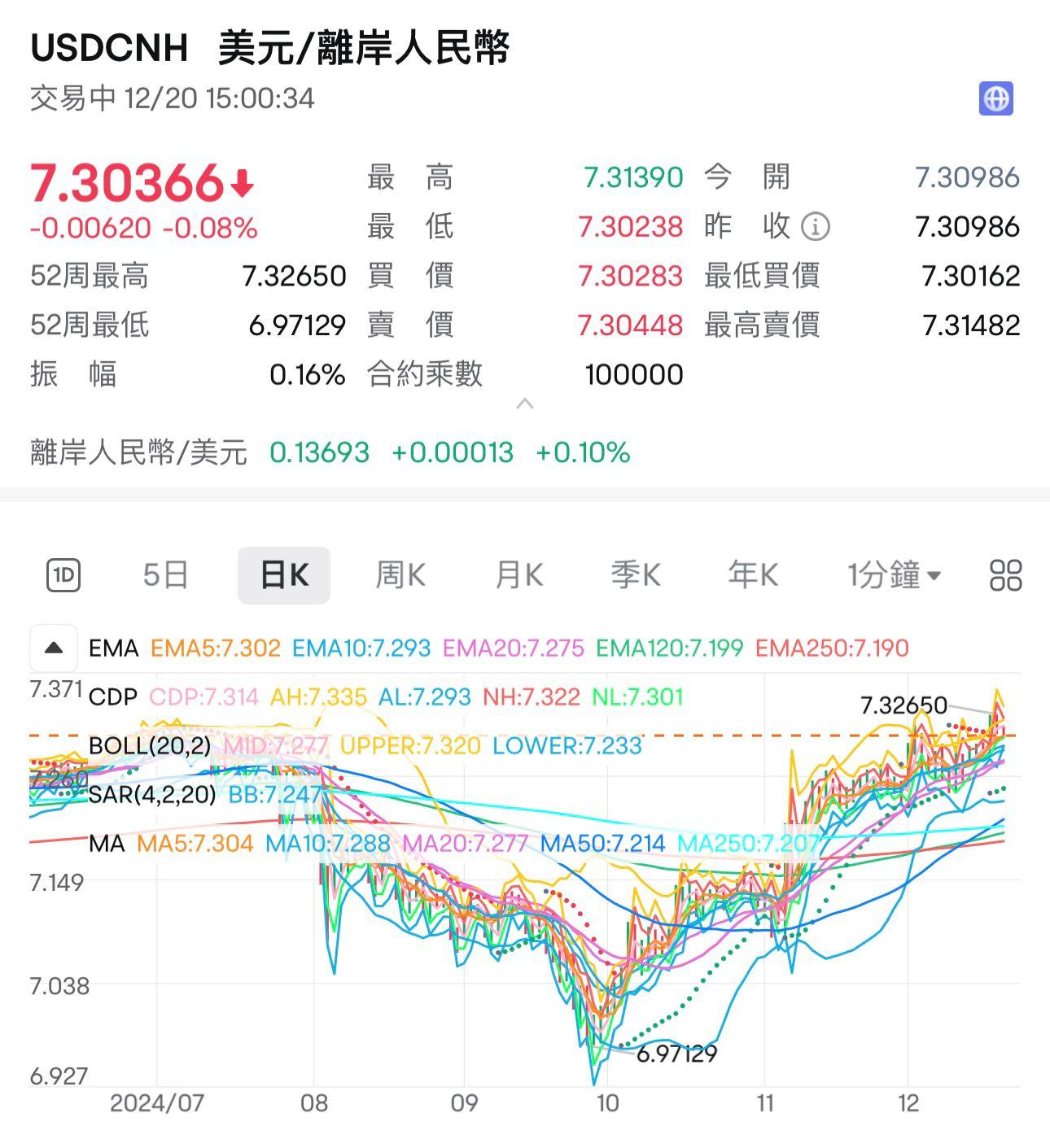This screenshot has width=1050, height=1148.
Task: Select the 年K period
Action: [751, 574]
